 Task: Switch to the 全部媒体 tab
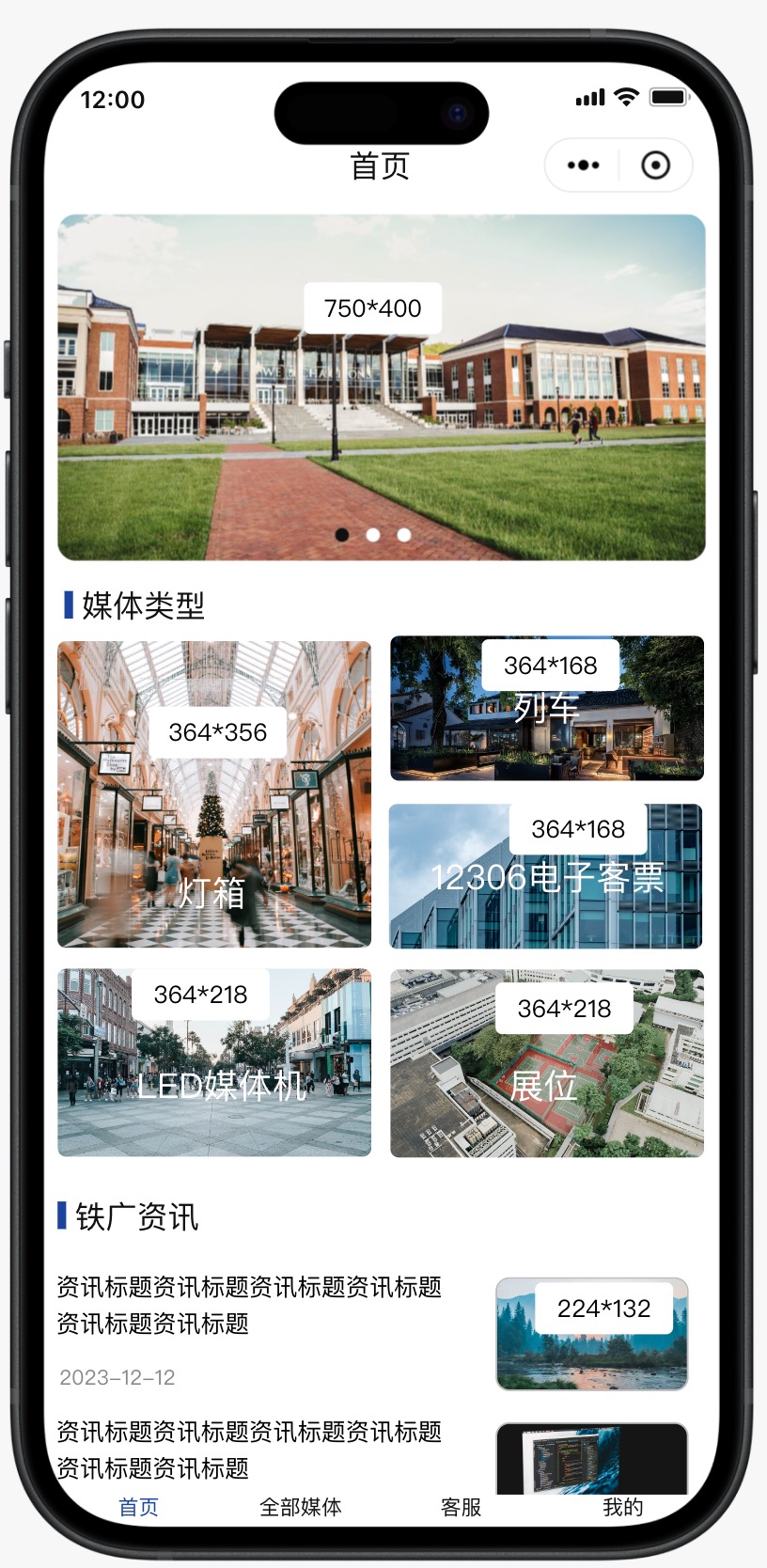point(301,1507)
